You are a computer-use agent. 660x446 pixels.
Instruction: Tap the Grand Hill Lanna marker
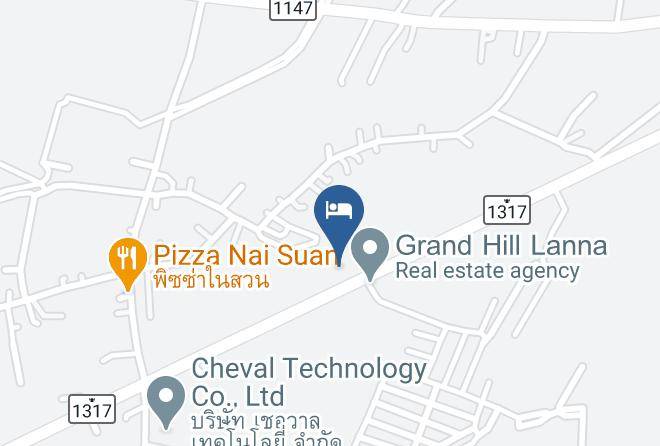click(x=370, y=253)
